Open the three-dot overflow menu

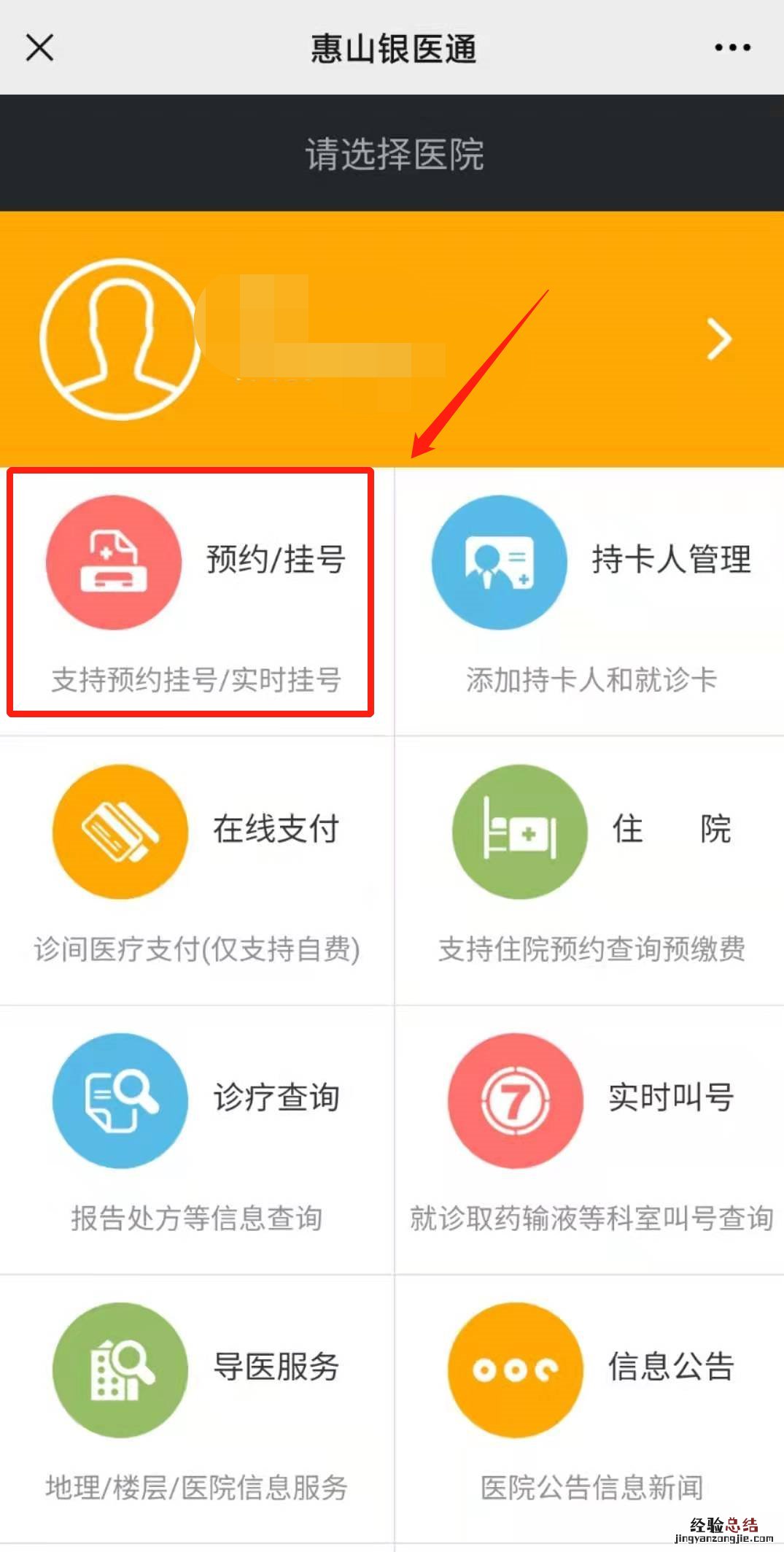tap(732, 48)
